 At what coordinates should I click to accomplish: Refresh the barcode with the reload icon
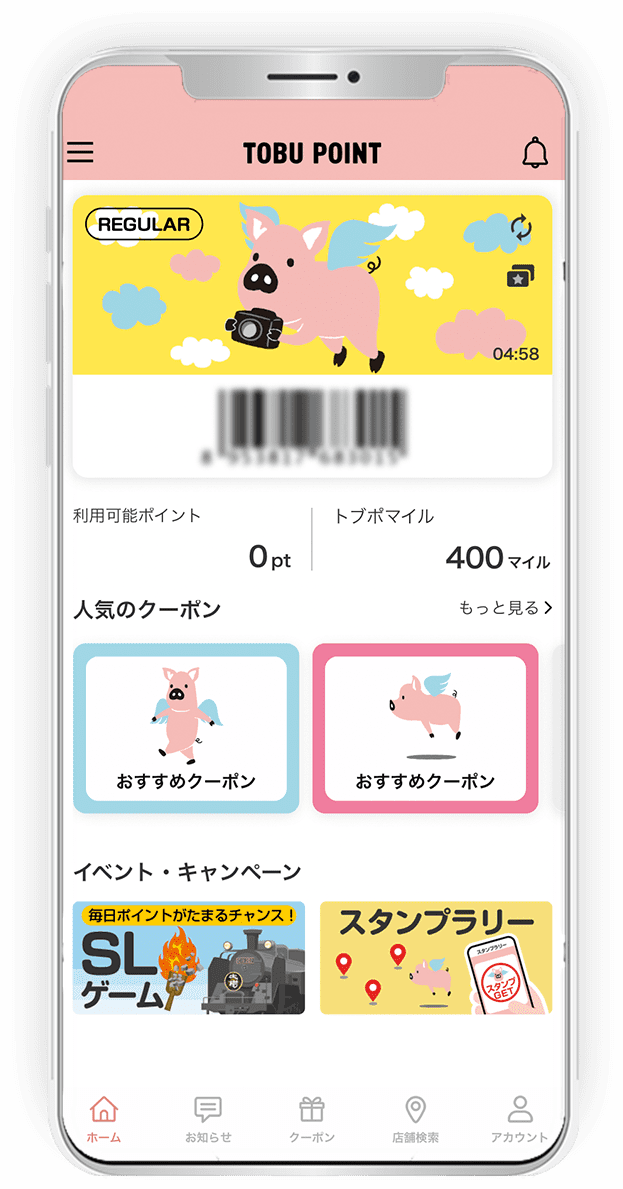(521, 228)
